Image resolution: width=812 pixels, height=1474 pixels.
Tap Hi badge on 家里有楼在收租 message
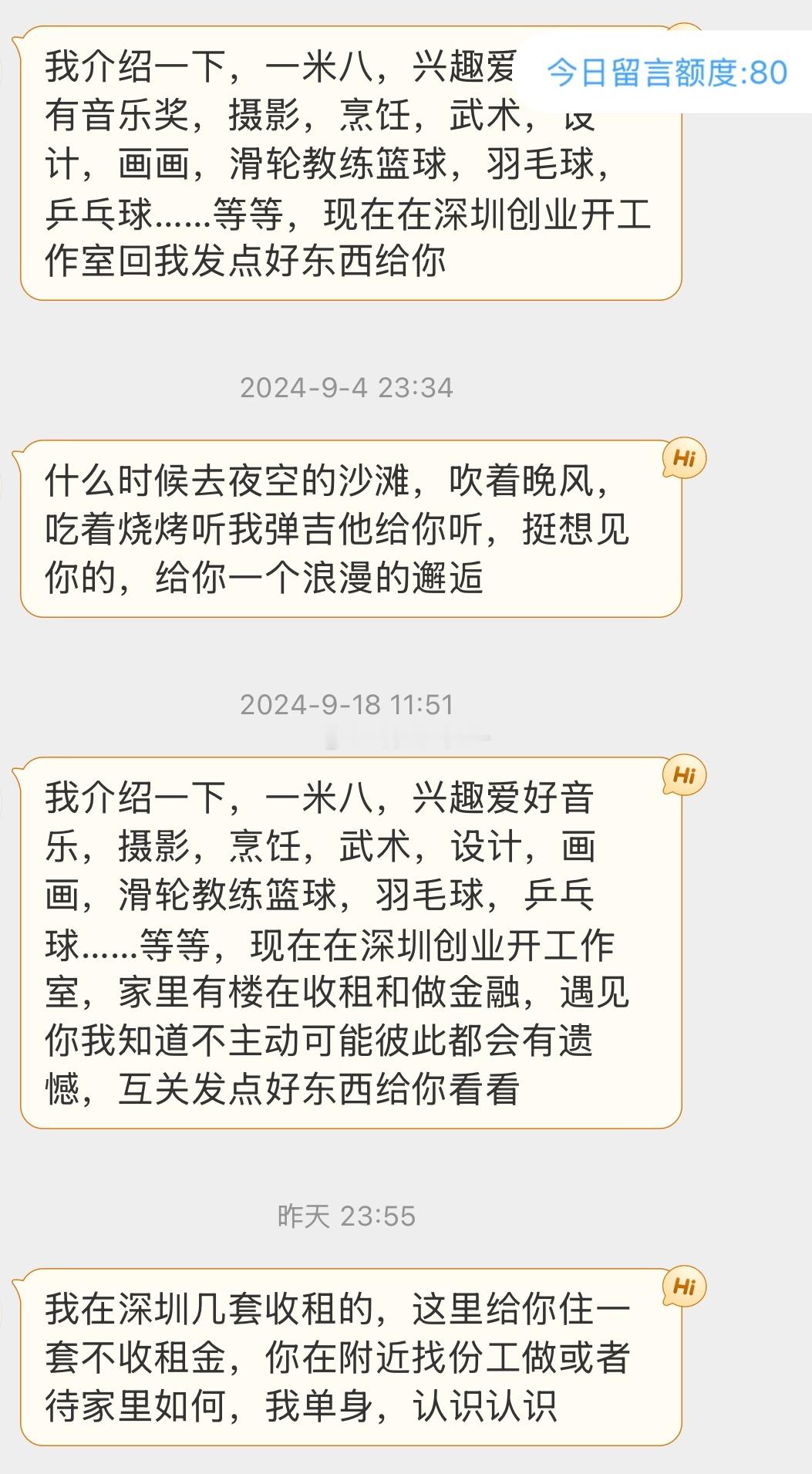pyautogui.click(x=684, y=775)
